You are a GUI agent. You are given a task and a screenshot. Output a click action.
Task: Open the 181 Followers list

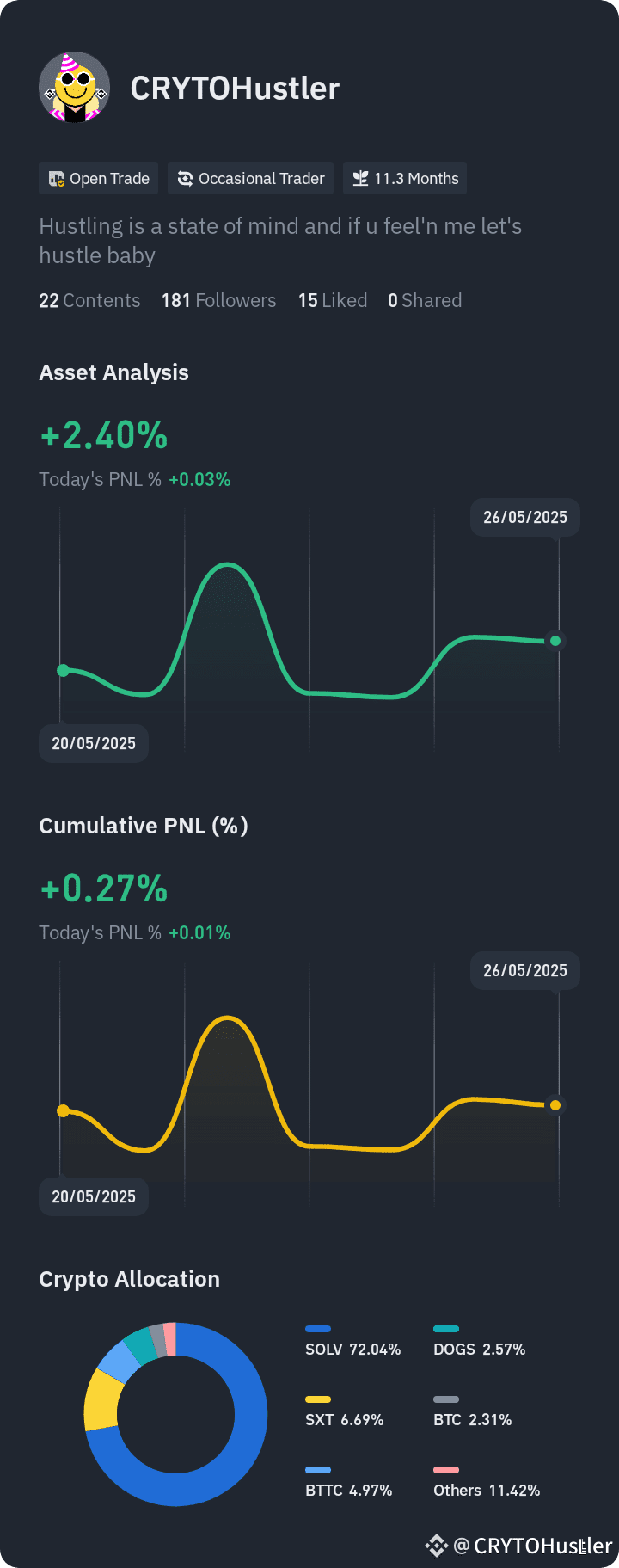pos(218,300)
